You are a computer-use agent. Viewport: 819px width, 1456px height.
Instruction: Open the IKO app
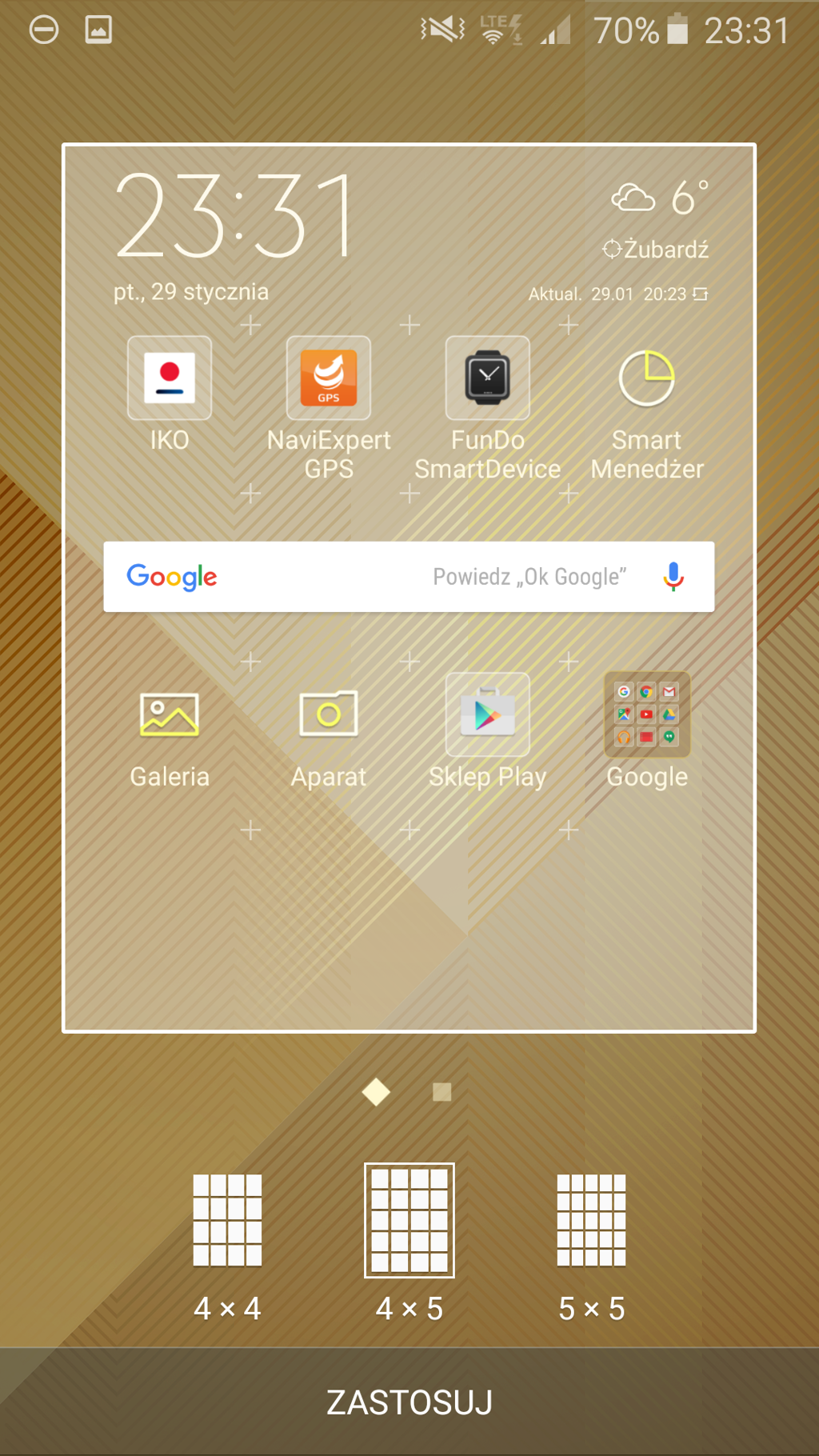(170, 378)
